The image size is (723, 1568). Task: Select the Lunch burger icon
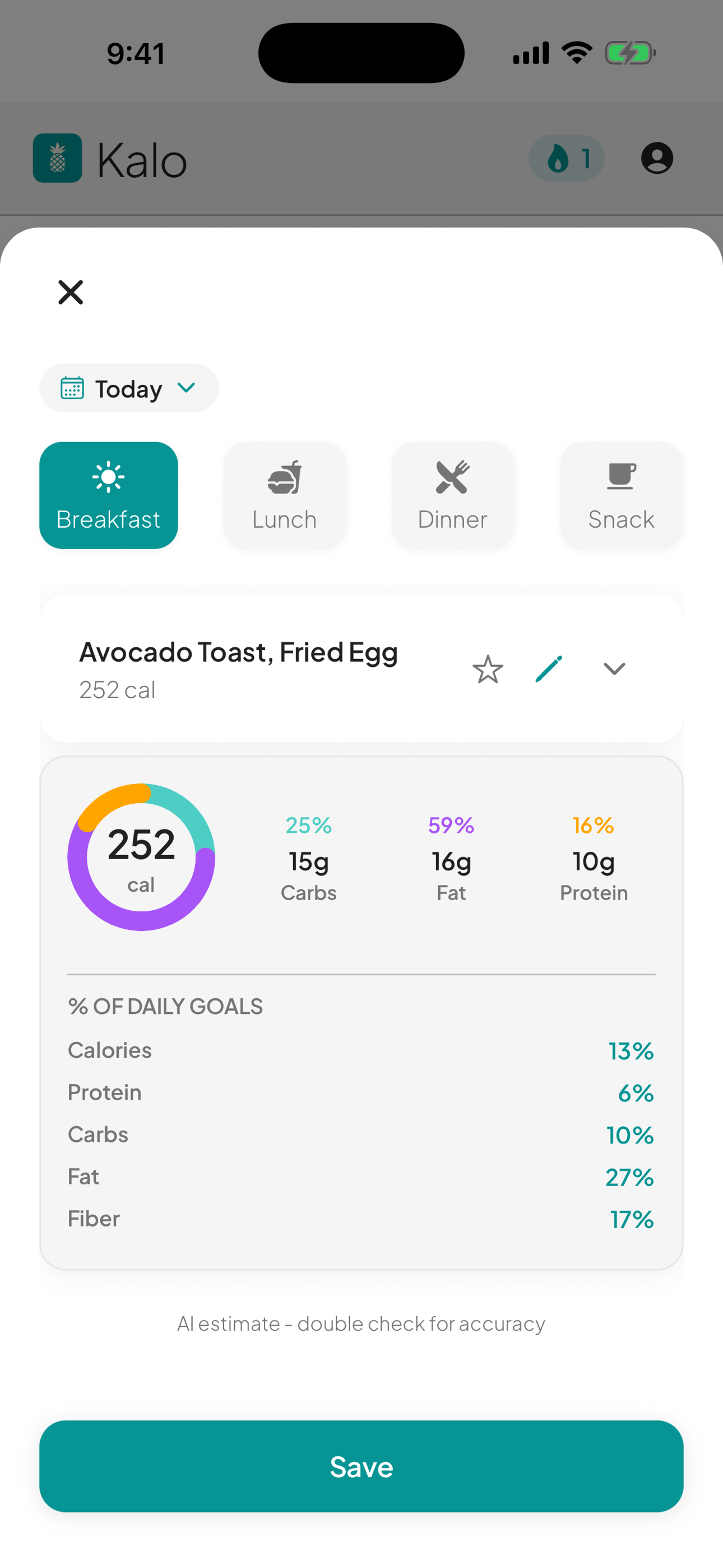(x=284, y=478)
